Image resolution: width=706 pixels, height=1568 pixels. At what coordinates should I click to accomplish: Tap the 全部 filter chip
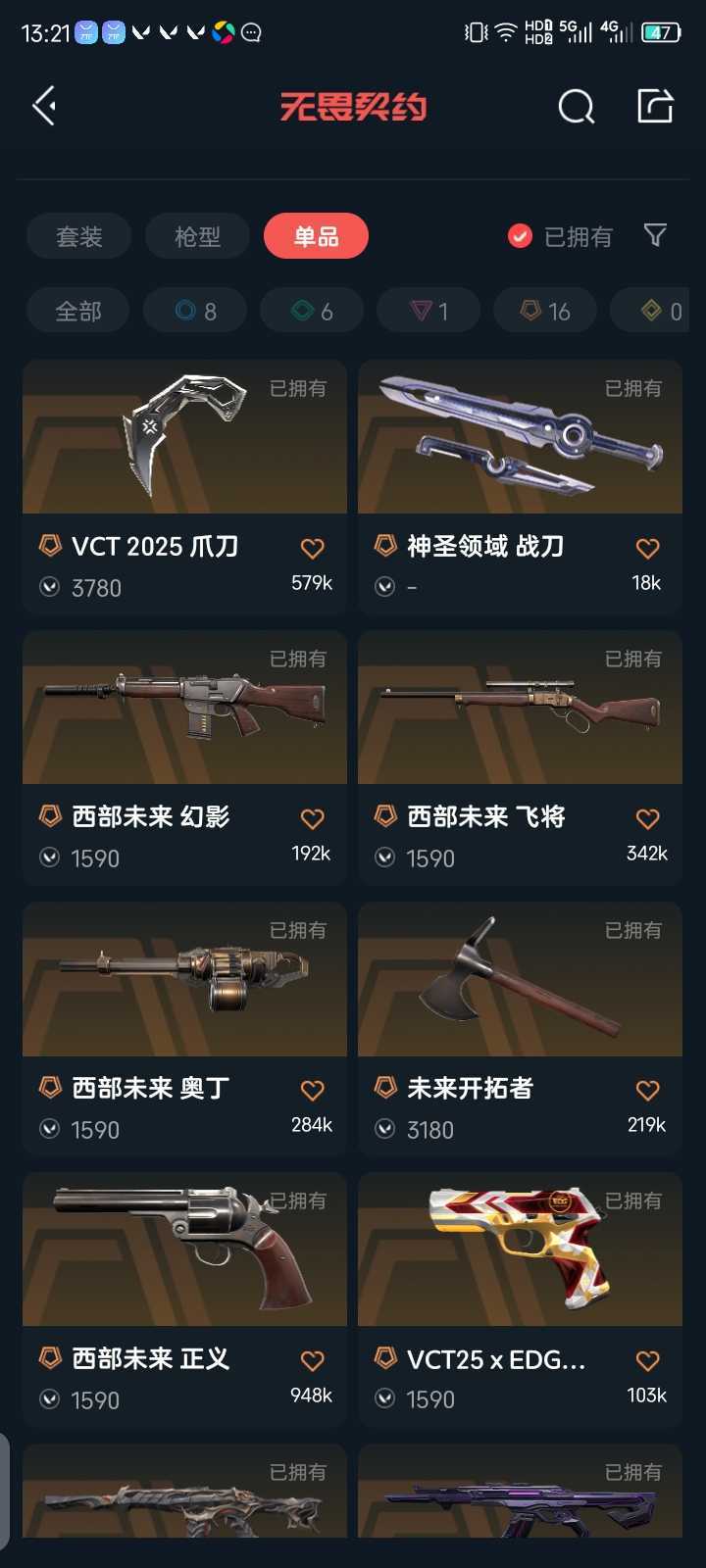tap(77, 310)
